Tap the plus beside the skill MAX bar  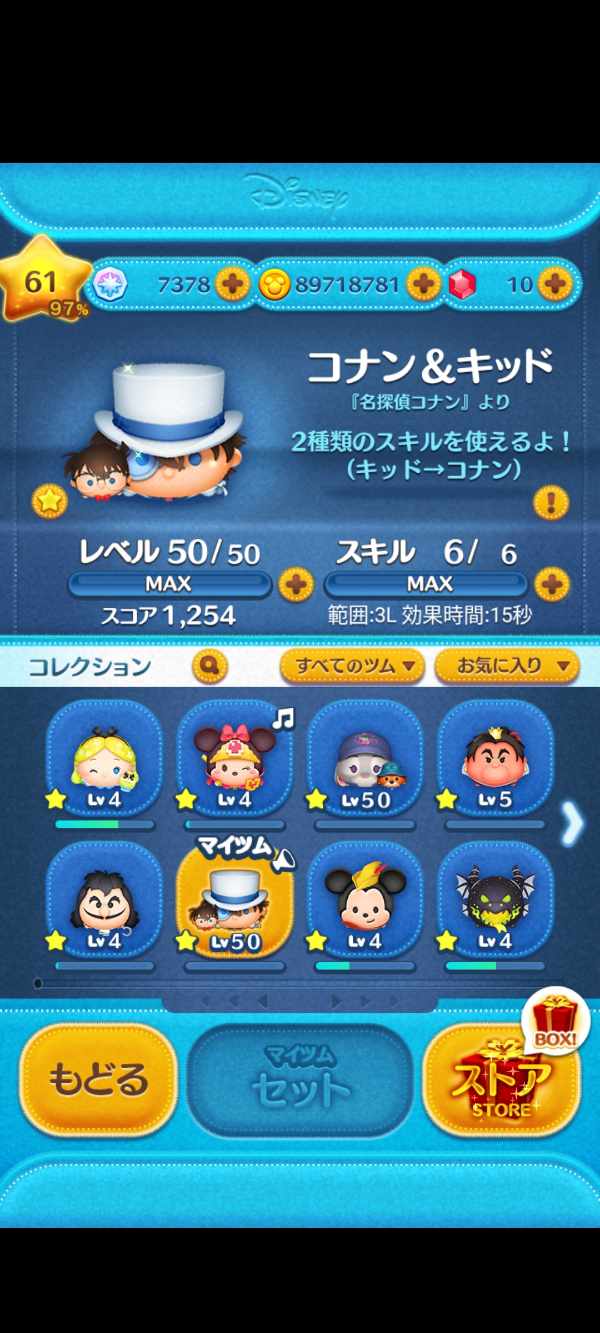pyautogui.click(x=551, y=583)
